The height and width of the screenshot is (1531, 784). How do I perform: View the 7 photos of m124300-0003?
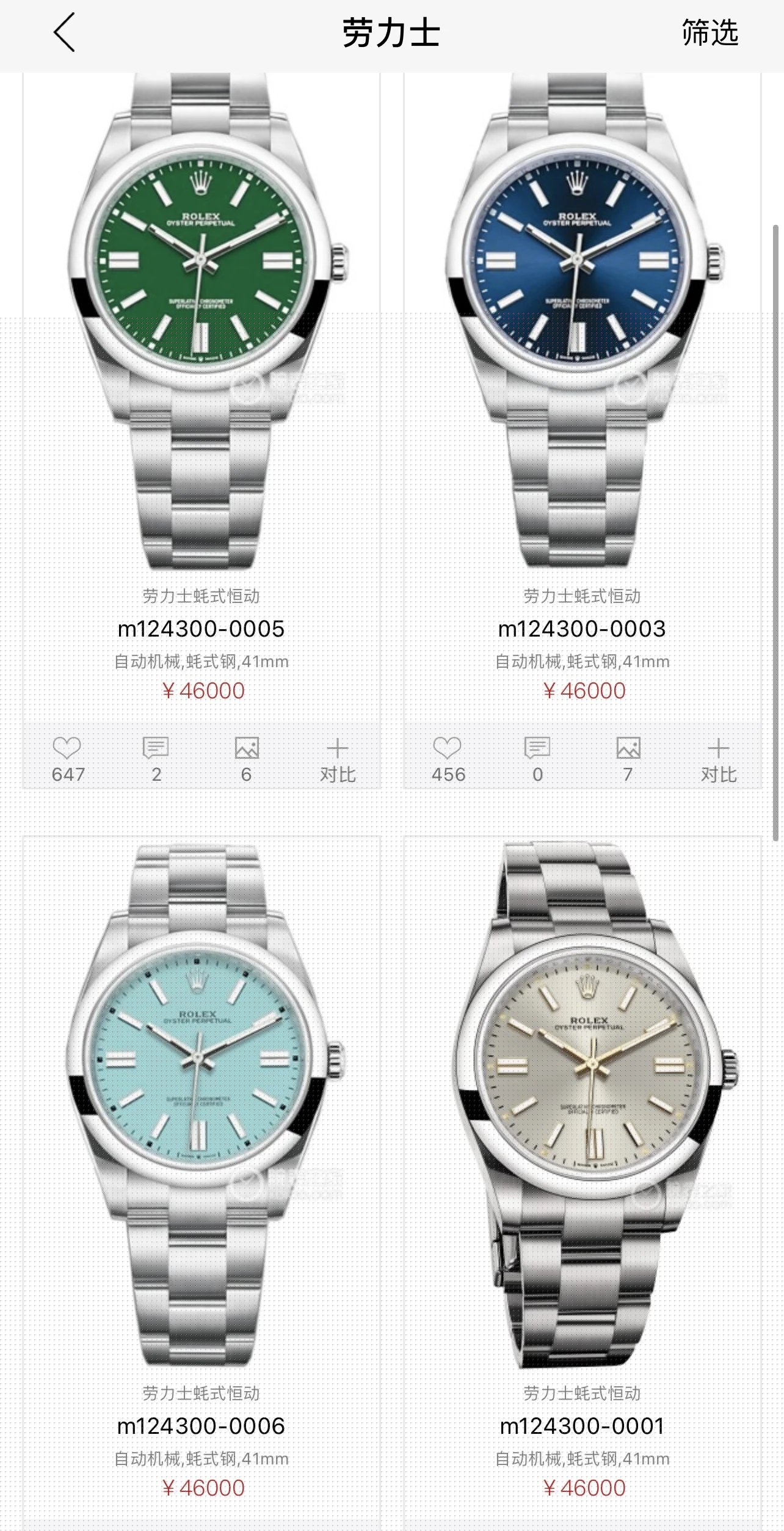tap(628, 758)
